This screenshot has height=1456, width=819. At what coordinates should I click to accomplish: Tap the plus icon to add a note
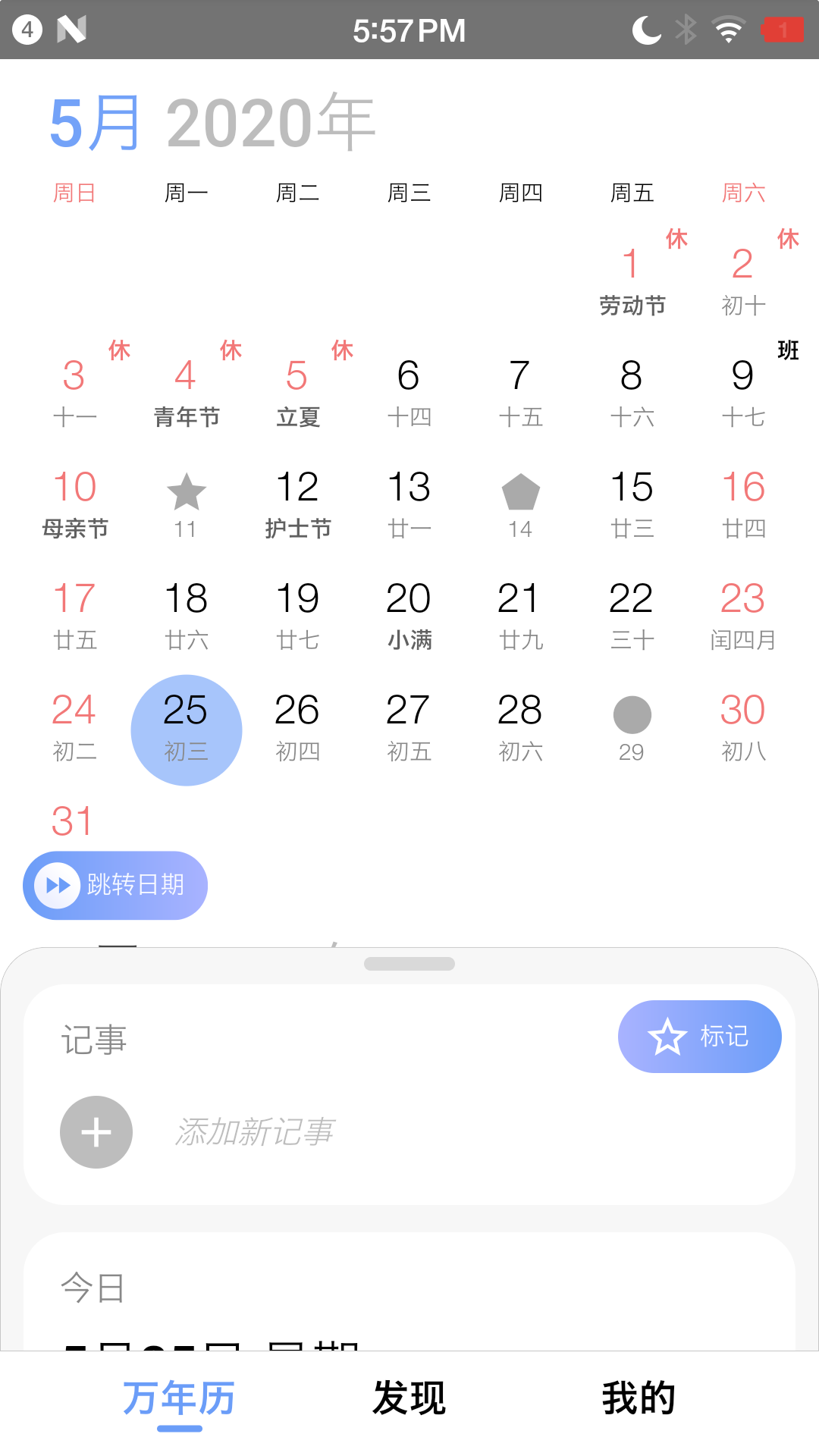[x=96, y=1132]
